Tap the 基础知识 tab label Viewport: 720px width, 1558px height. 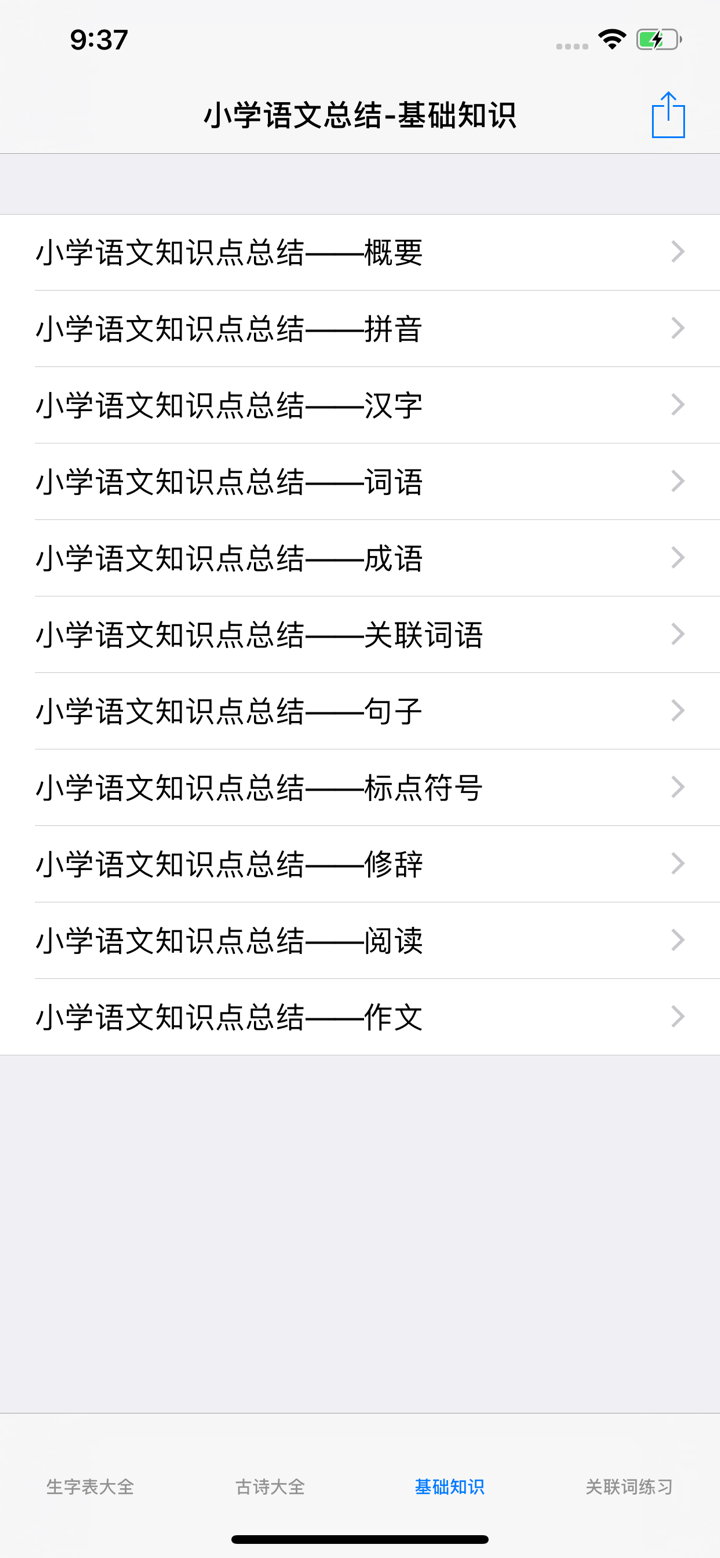click(448, 1486)
